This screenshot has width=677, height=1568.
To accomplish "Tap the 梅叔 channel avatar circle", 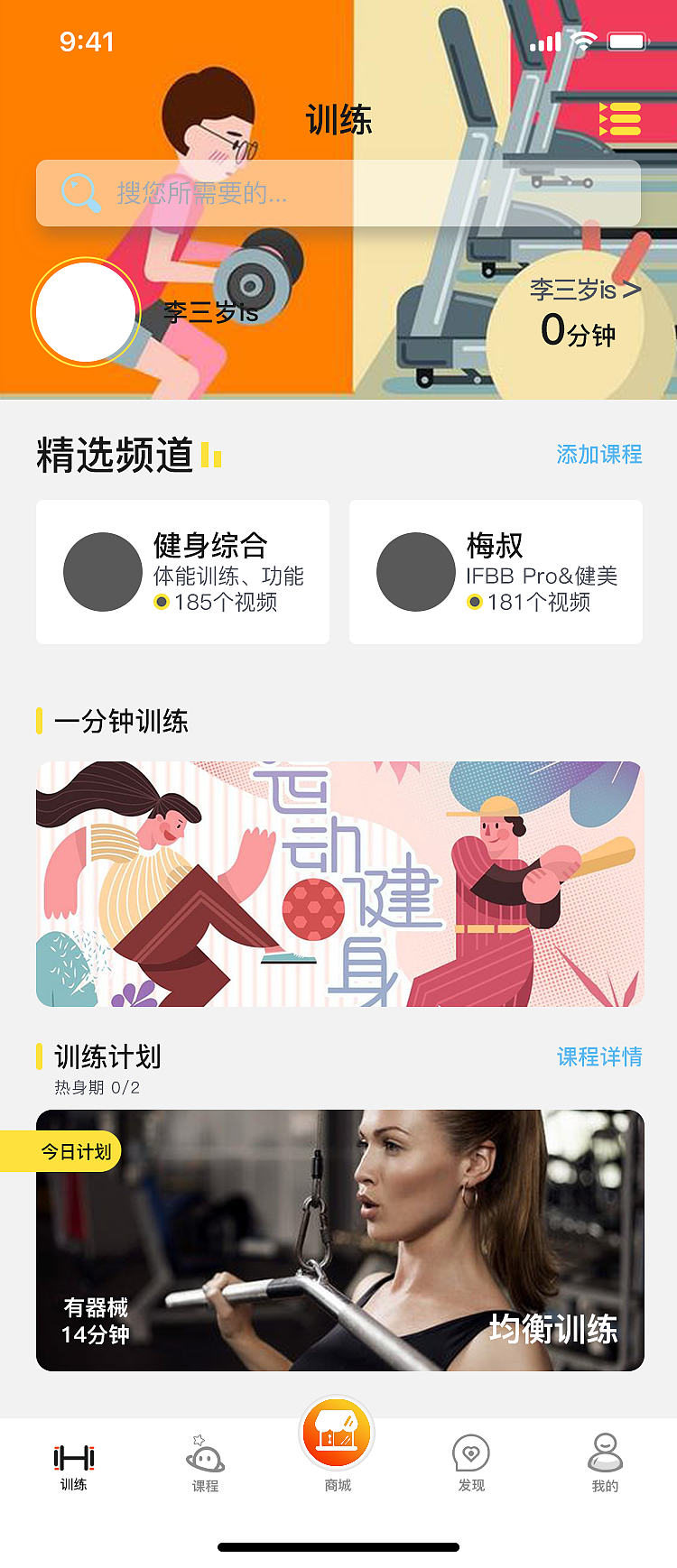I will 415,572.
